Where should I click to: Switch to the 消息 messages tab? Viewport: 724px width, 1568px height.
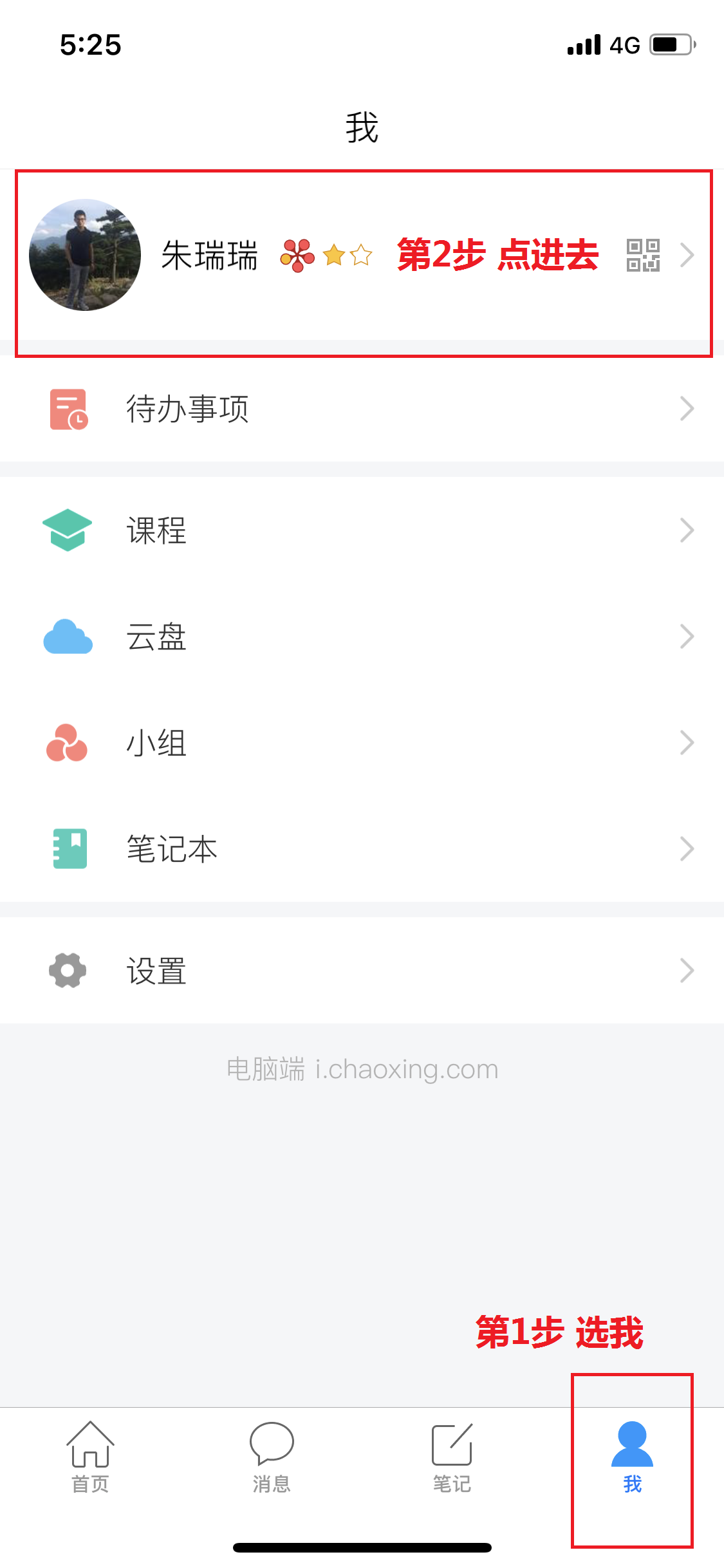(272, 1457)
